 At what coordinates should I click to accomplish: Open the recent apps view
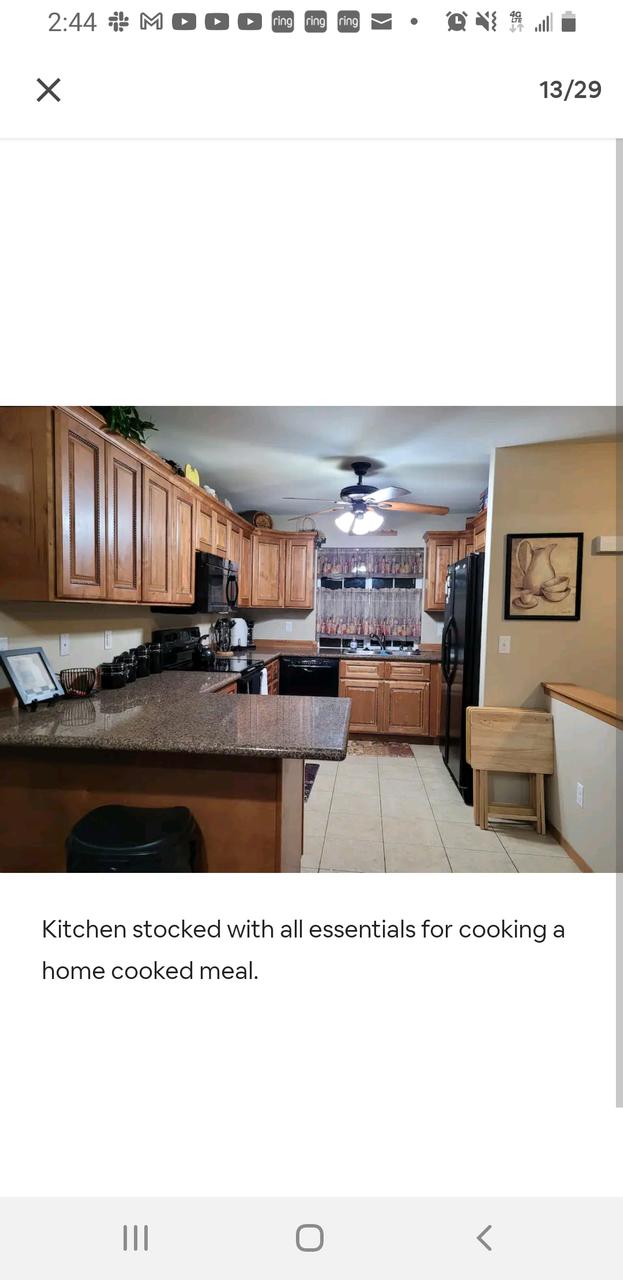coord(135,1238)
